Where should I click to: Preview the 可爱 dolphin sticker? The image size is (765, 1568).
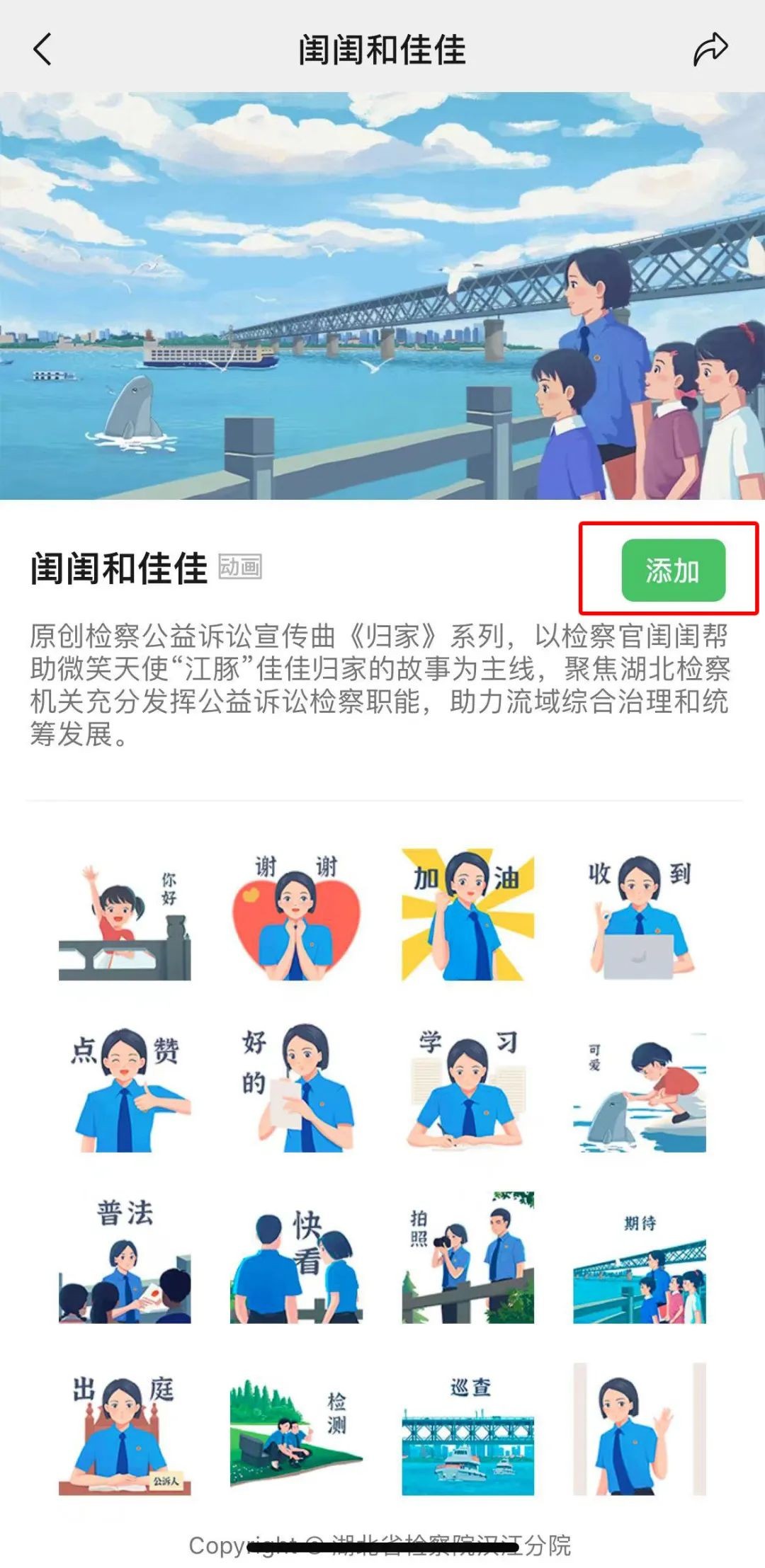click(640, 1087)
